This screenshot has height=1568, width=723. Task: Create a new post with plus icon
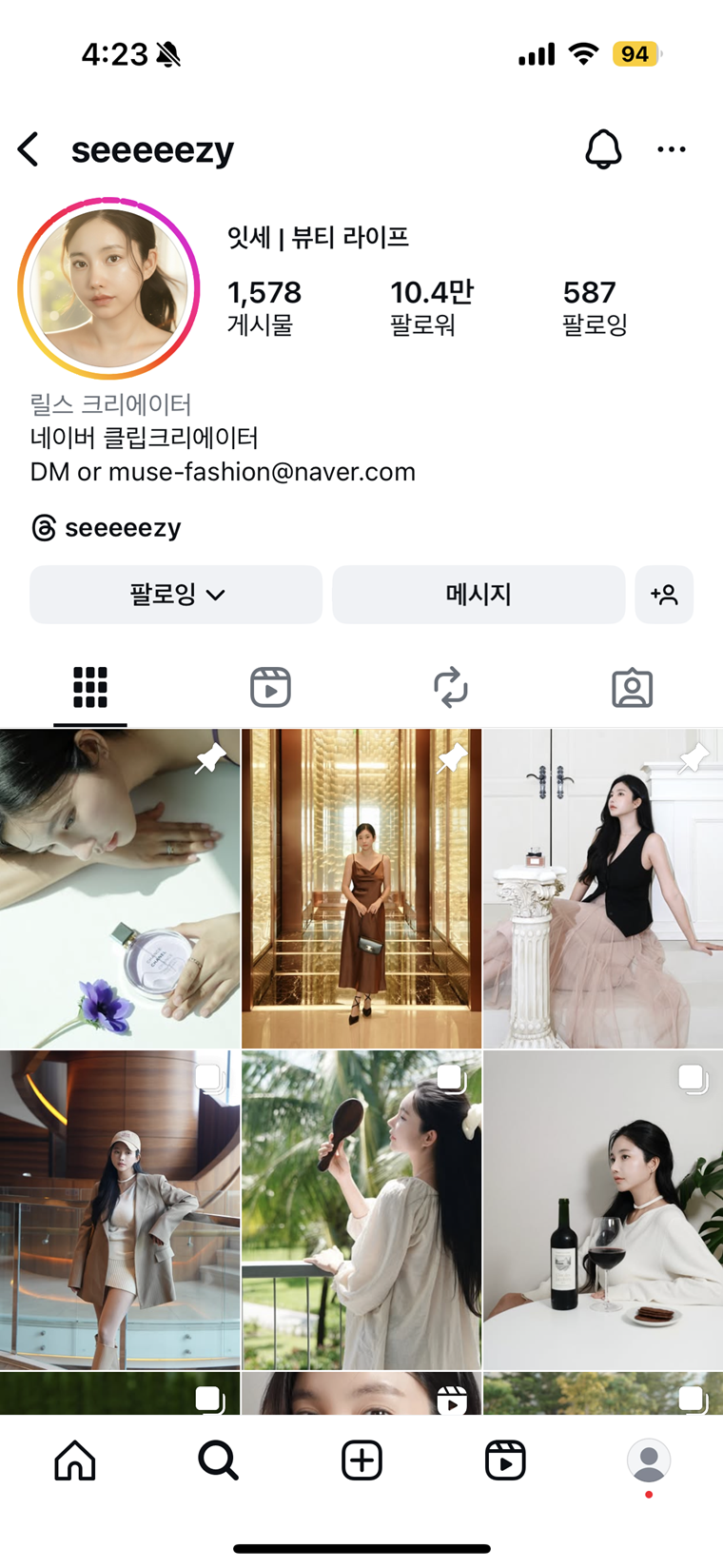pos(361,1460)
